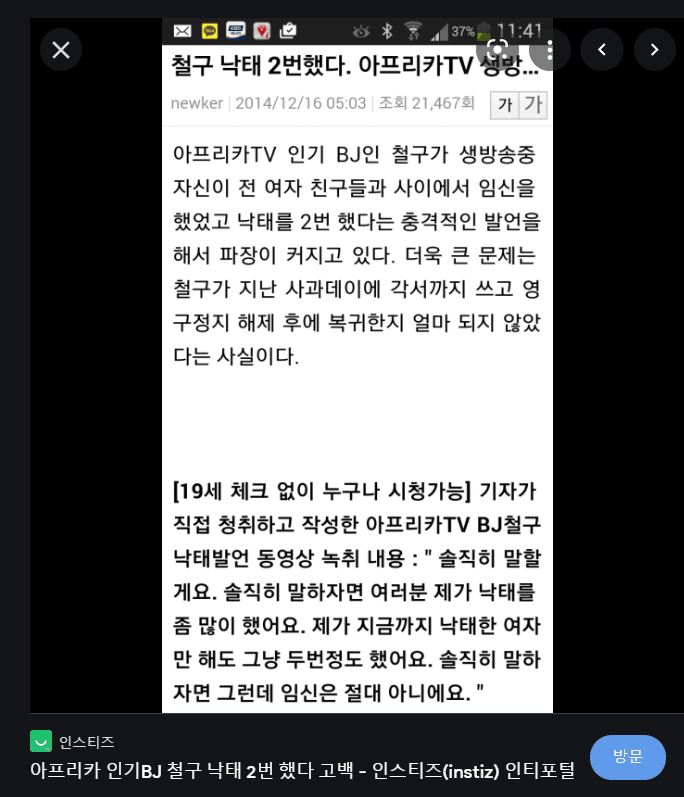
Task: Close the image viewer
Action: (61, 50)
